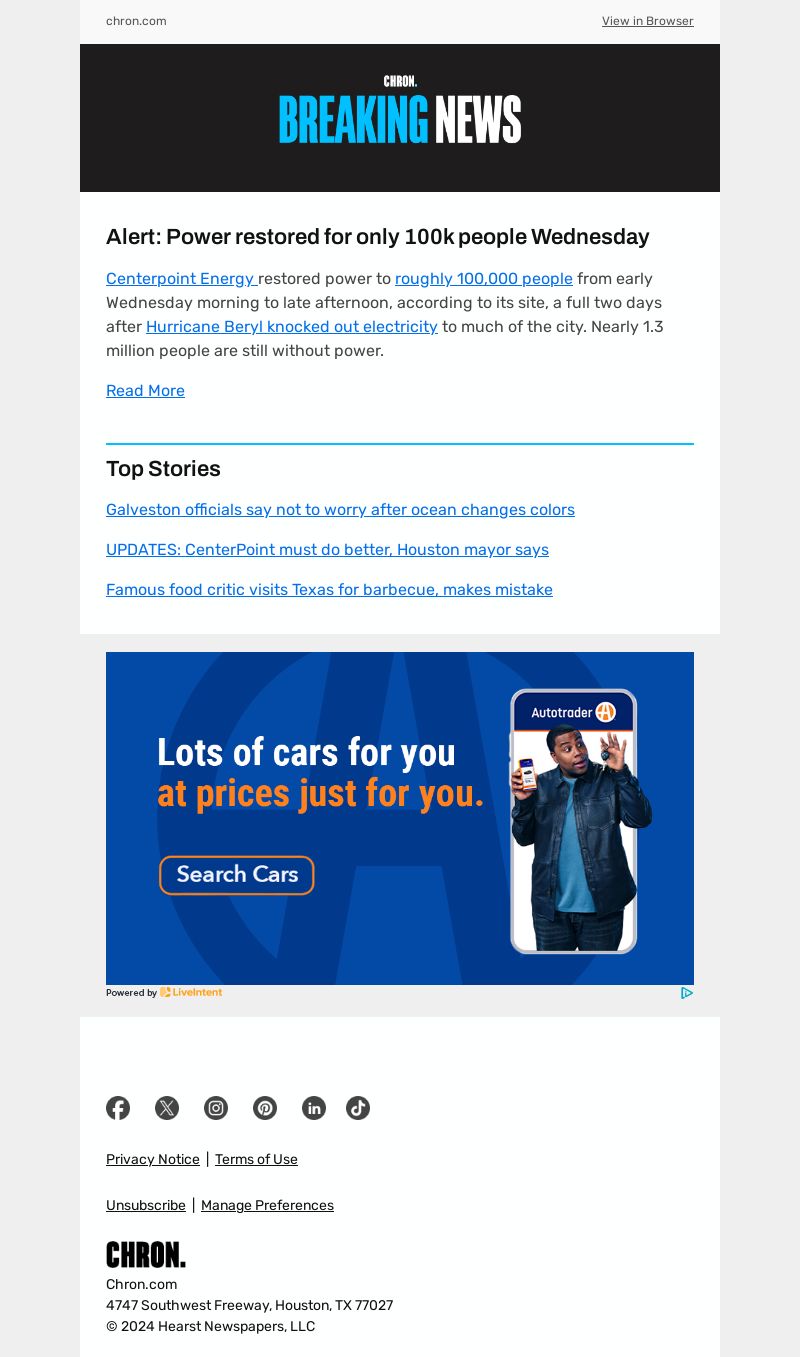Image resolution: width=800 pixels, height=1357 pixels.
Task: Open Hurricane Beryl knocked out electricity link
Action: (x=292, y=327)
